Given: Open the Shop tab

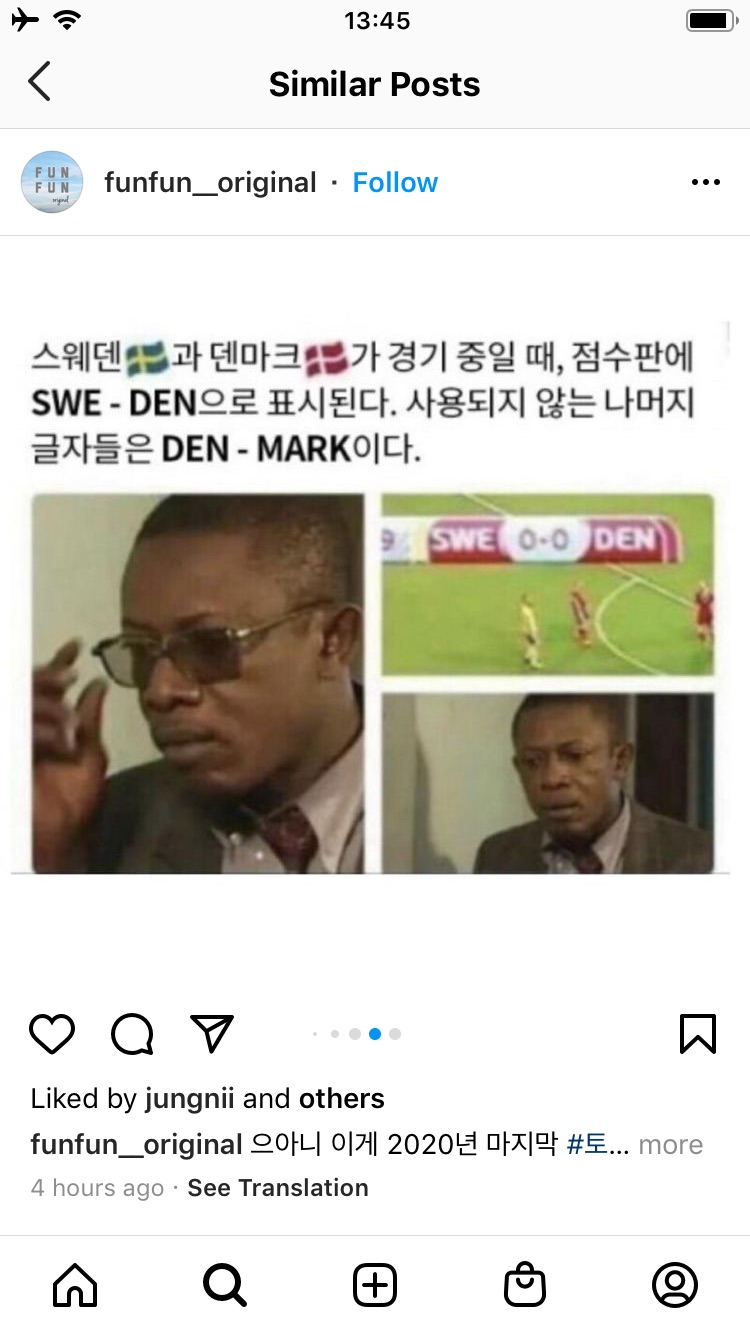Looking at the screenshot, I should pyautogui.click(x=525, y=1285).
